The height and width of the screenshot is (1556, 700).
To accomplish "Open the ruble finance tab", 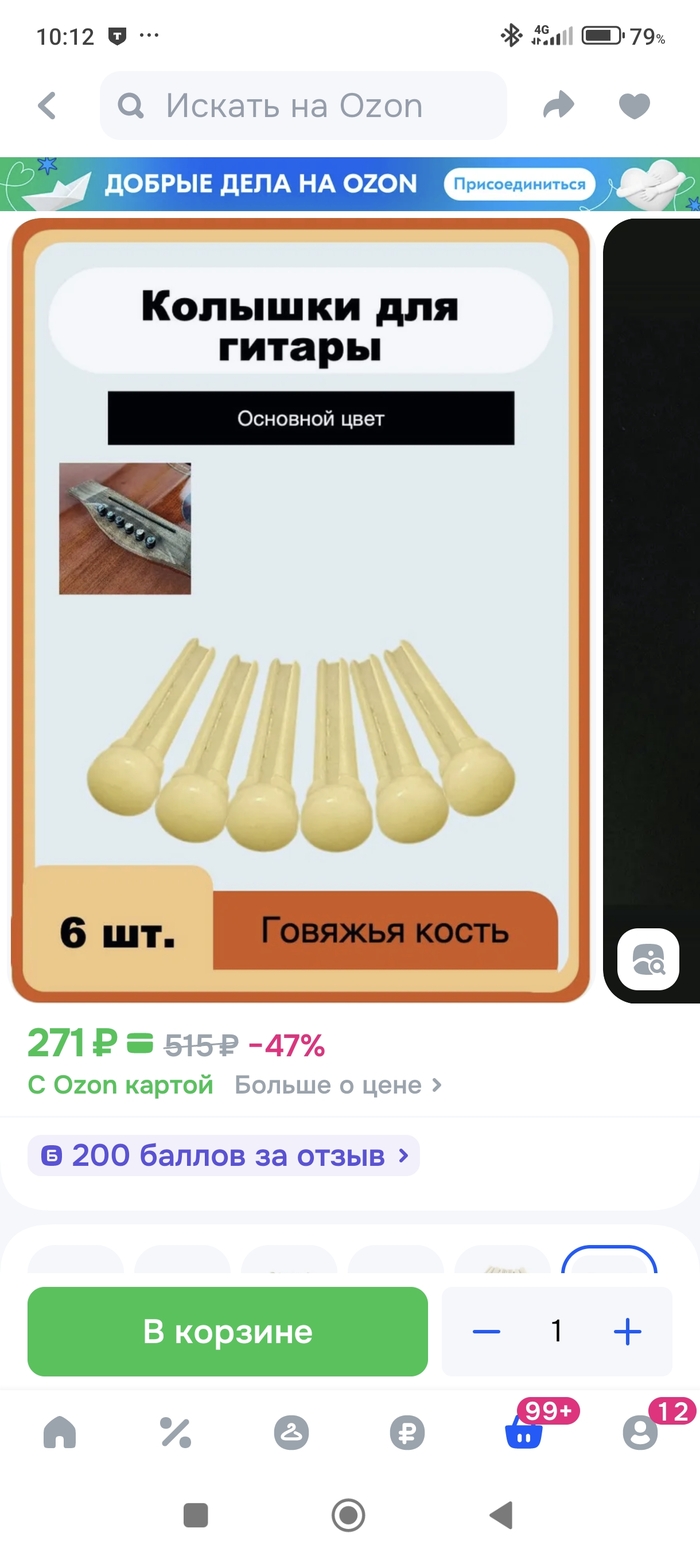I will 407,1433.
